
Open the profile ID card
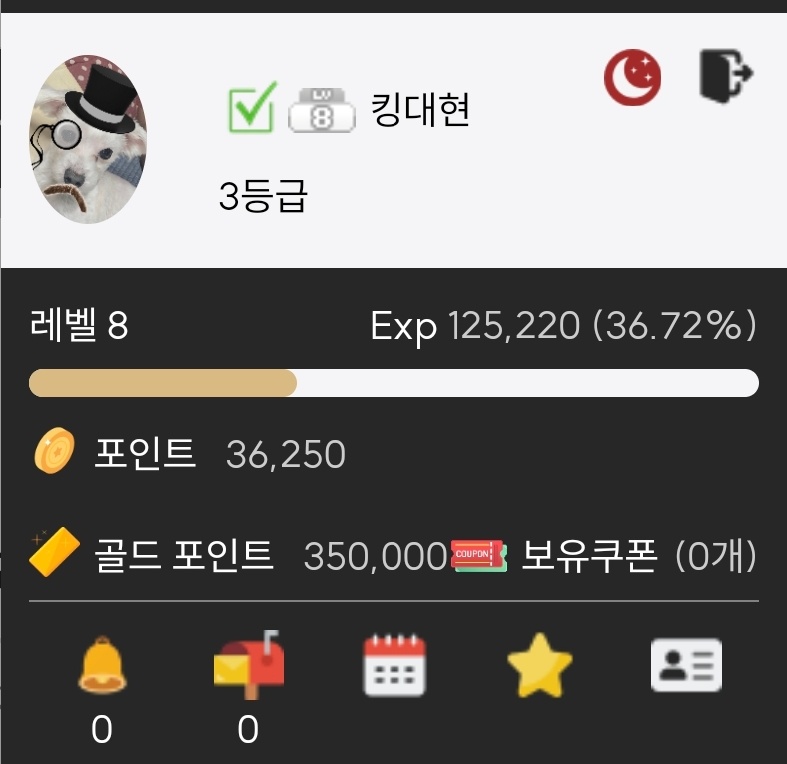(x=686, y=665)
